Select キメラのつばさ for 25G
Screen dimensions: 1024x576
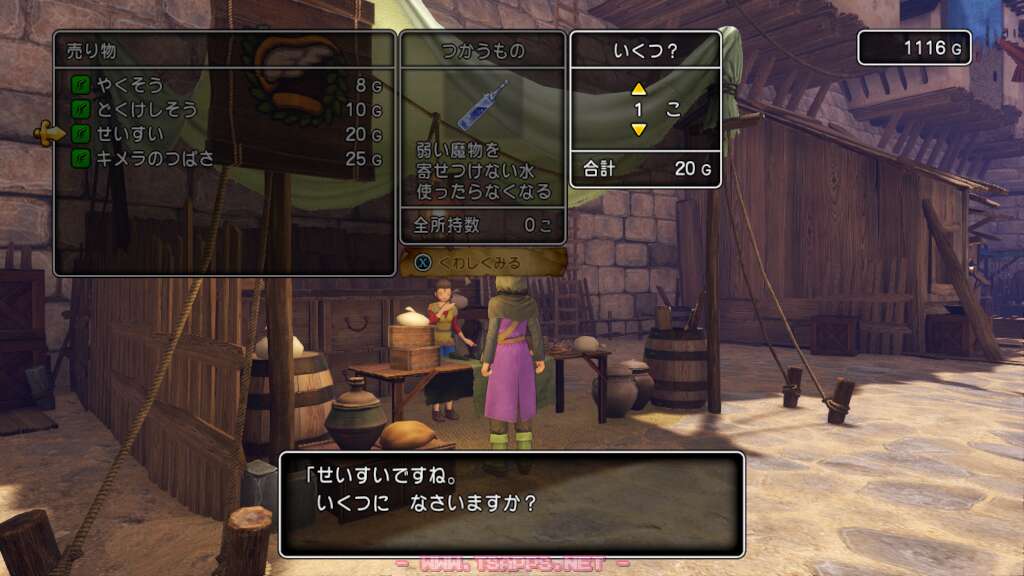(x=155, y=158)
